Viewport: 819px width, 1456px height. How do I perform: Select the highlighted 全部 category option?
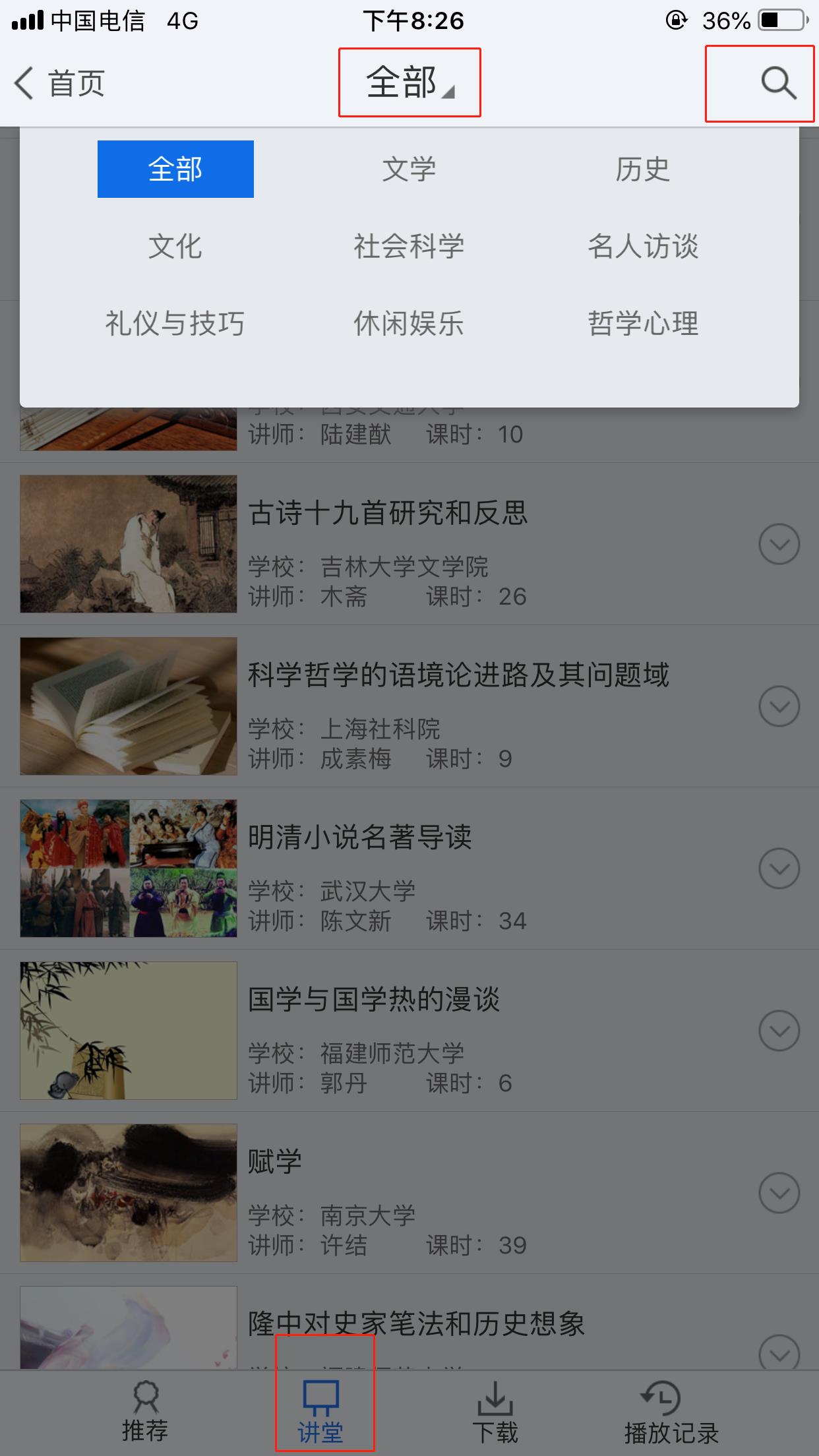(175, 169)
